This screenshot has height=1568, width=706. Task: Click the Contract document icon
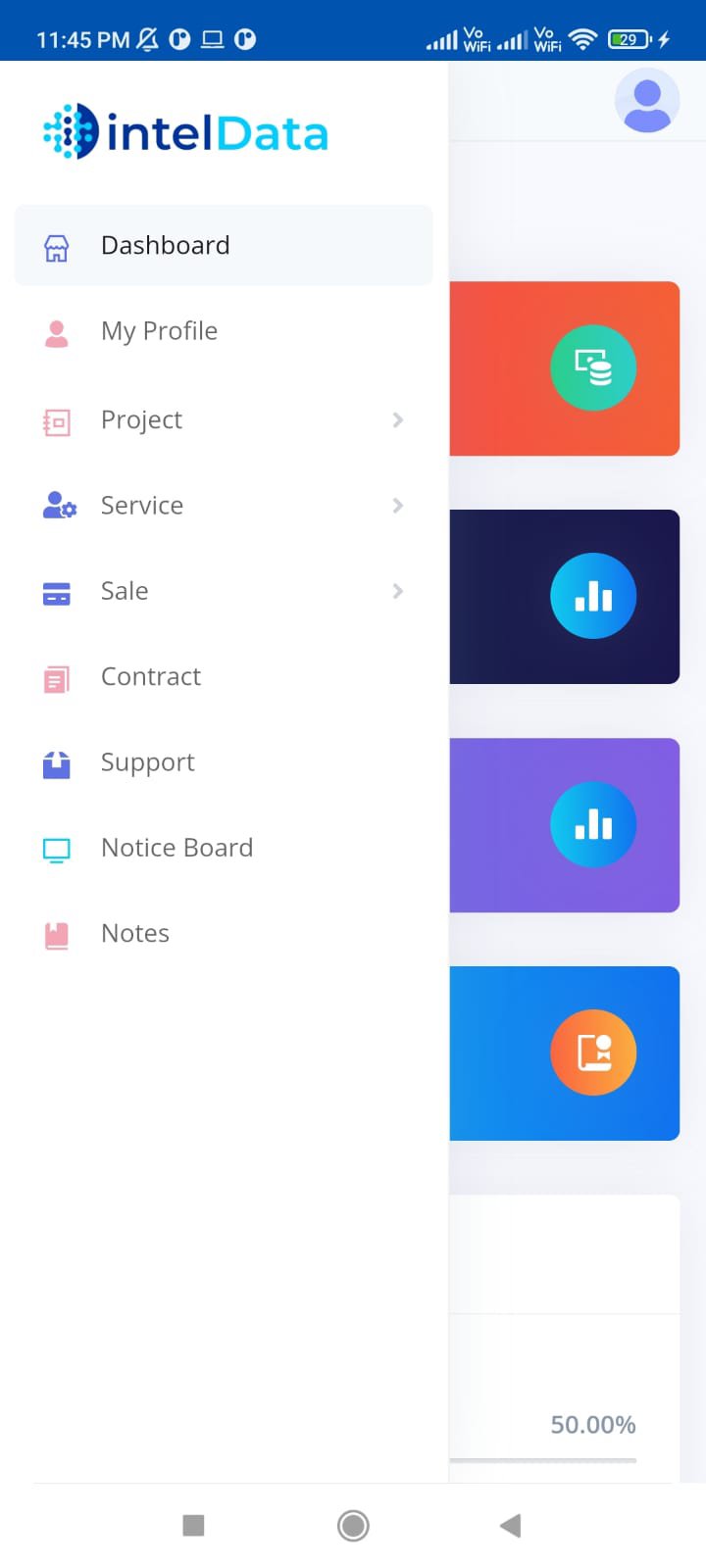point(56,677)
